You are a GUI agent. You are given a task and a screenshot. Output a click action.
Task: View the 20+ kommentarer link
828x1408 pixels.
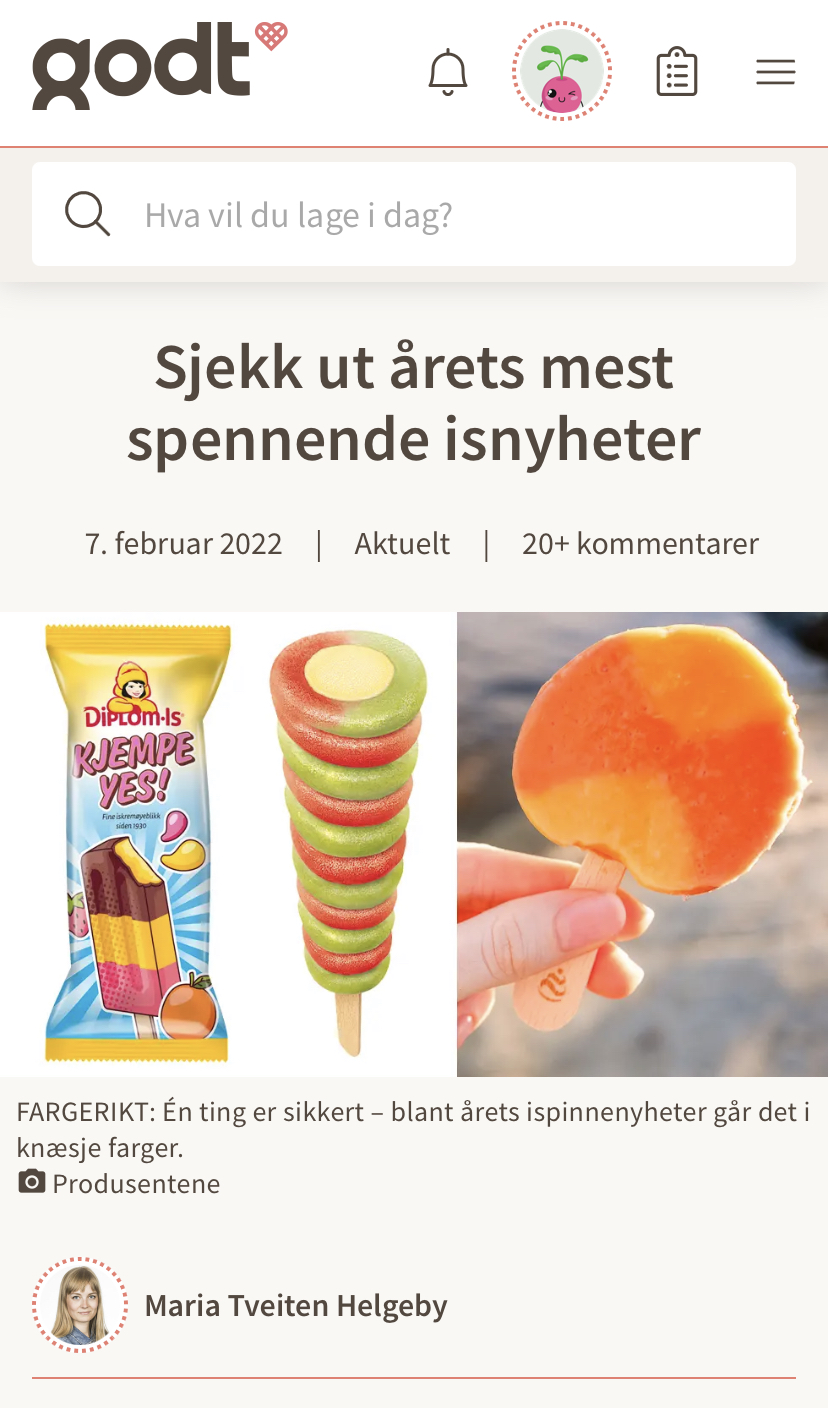click(640, 544)
